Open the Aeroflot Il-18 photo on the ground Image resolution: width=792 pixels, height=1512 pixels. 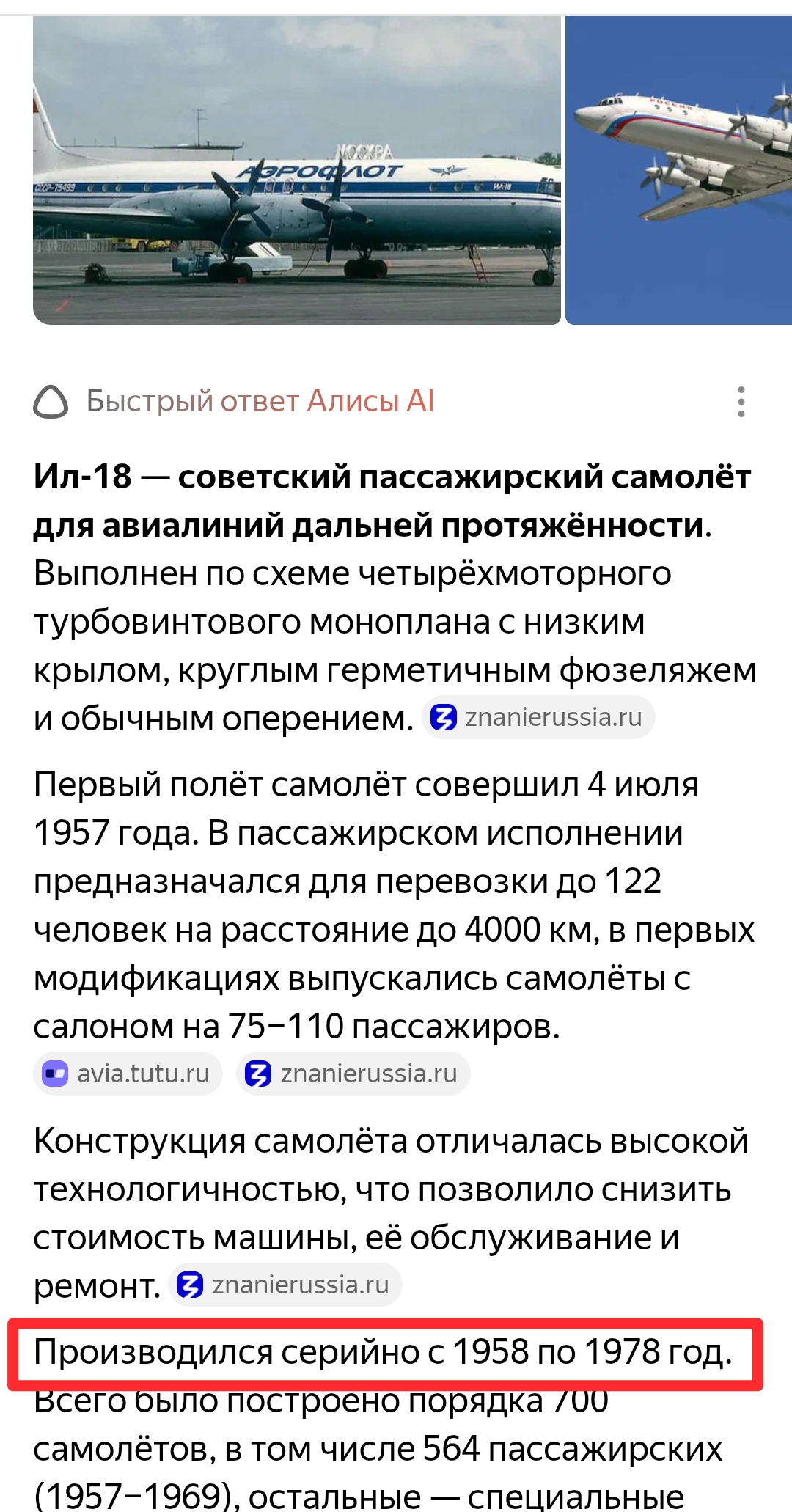coord(297,170)
